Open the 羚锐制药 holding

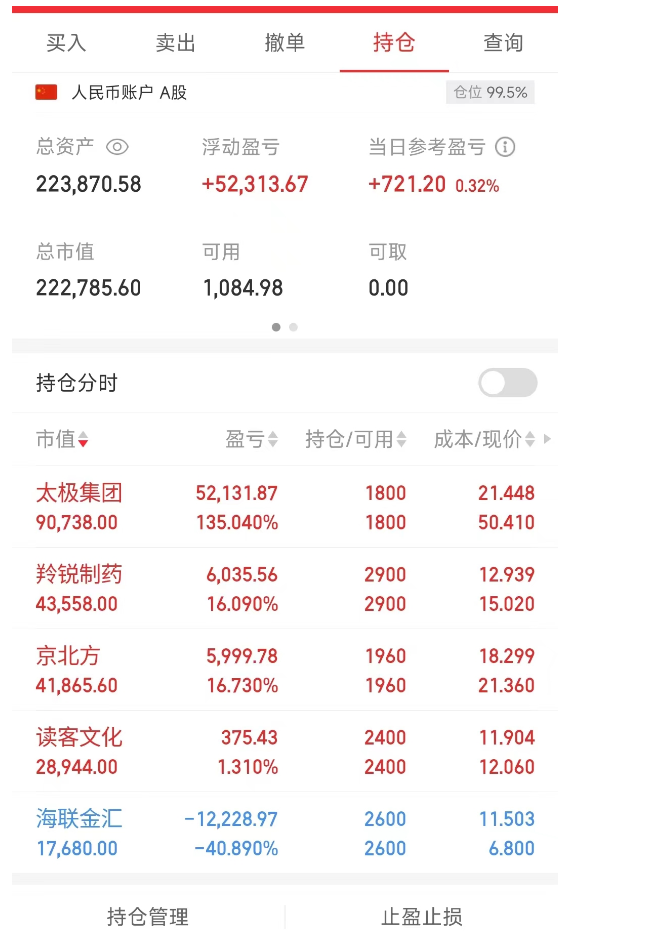[x=285, y=589]
